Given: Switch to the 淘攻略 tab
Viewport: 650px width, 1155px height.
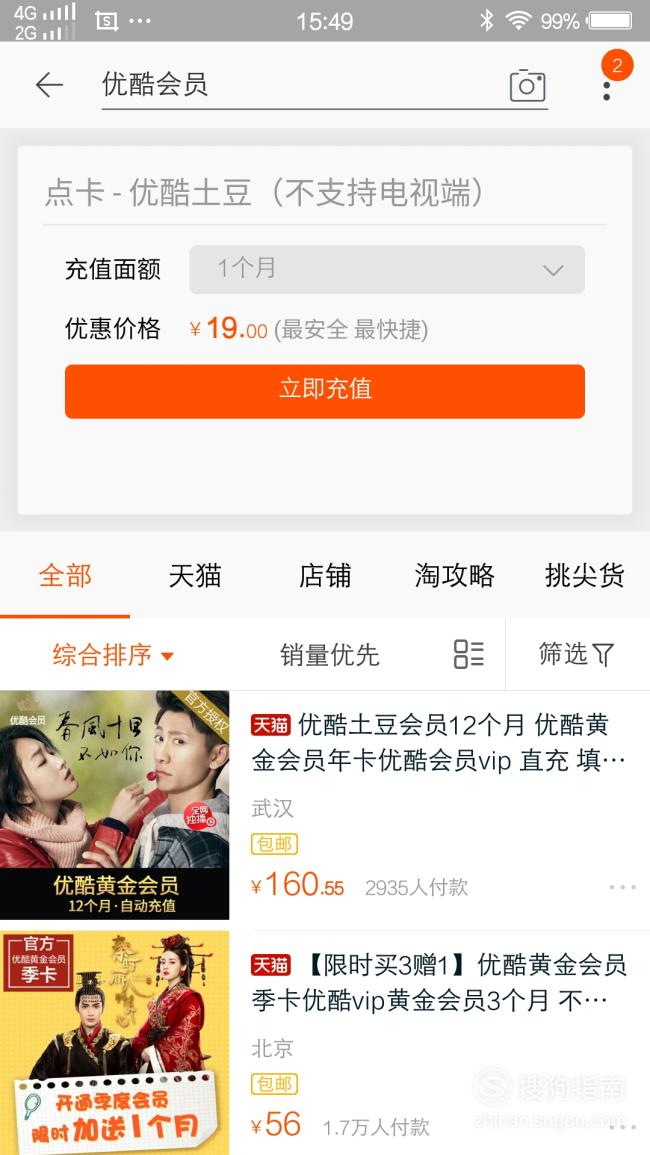Looking at the screenshot, I should (x=455, y=575).
